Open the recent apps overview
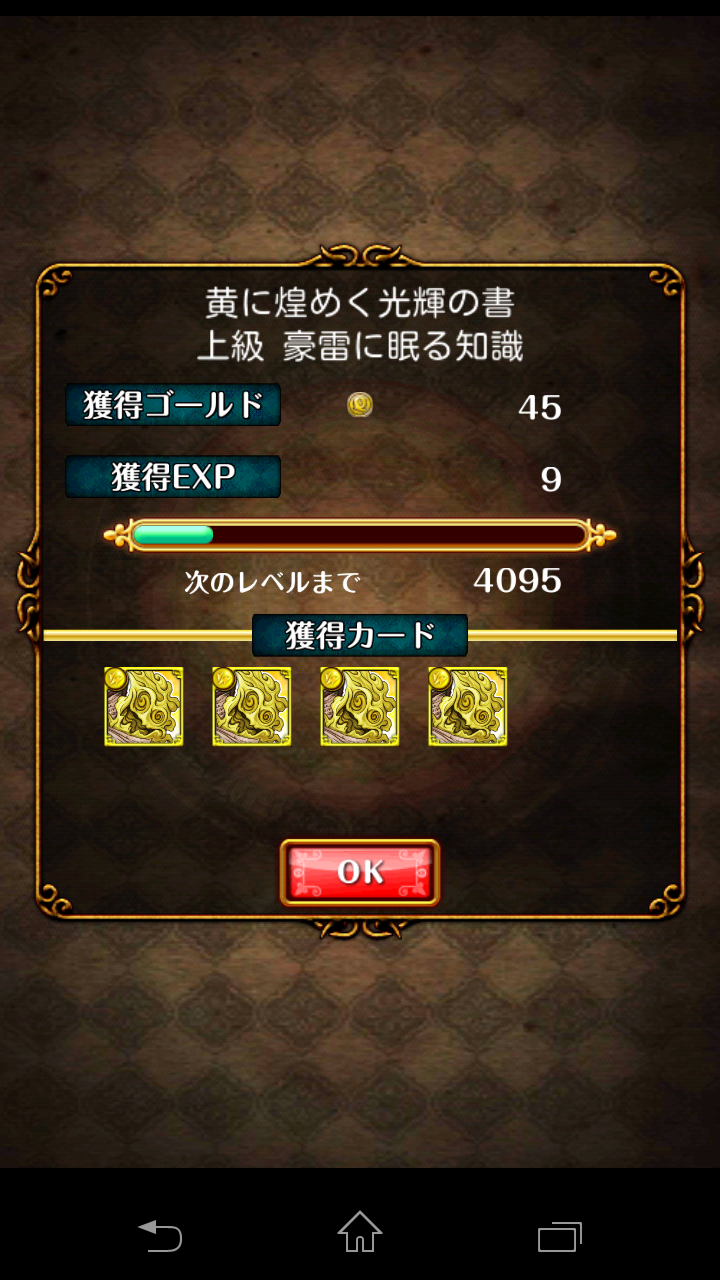 (x=559, y=1236)
